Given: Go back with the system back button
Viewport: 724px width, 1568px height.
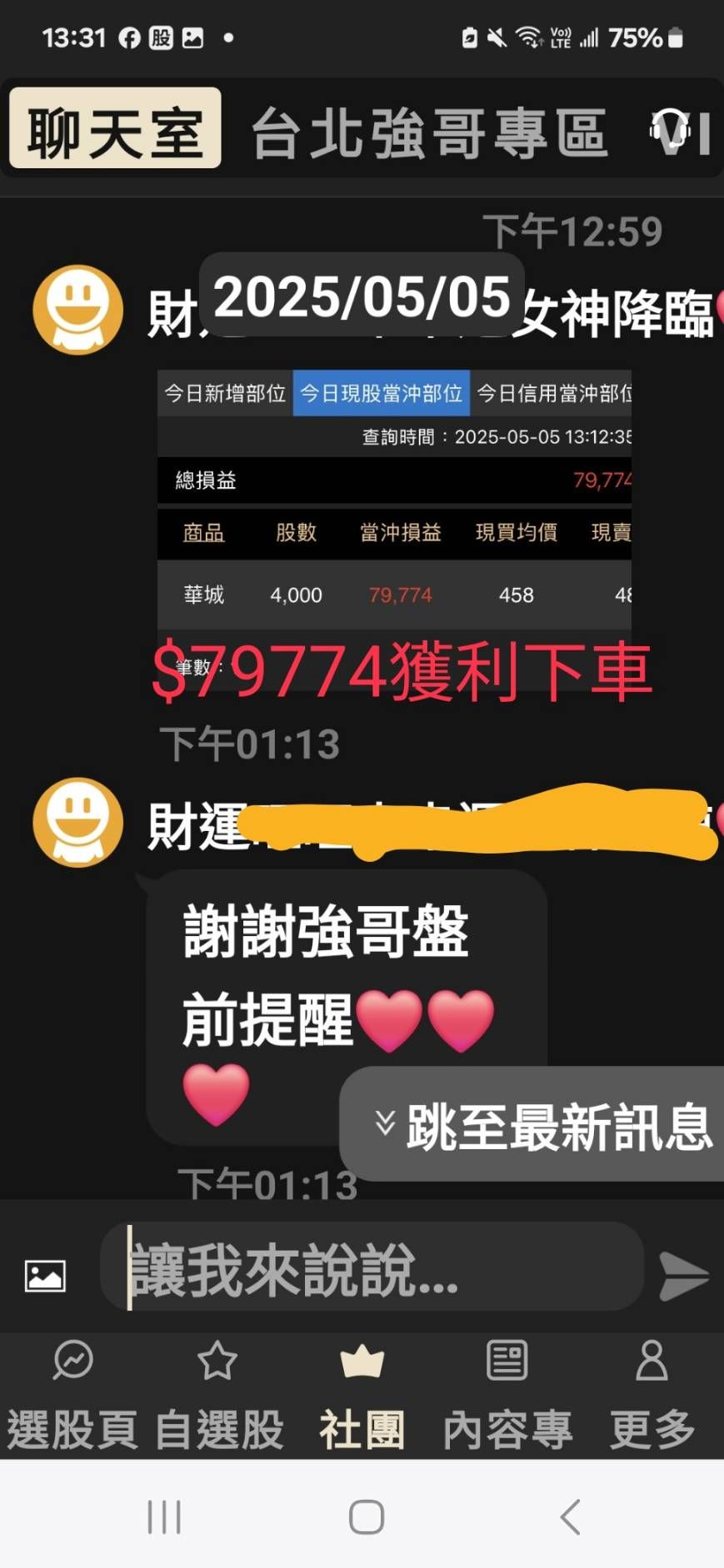Looking at the screenshot, I should [571, 1516].
